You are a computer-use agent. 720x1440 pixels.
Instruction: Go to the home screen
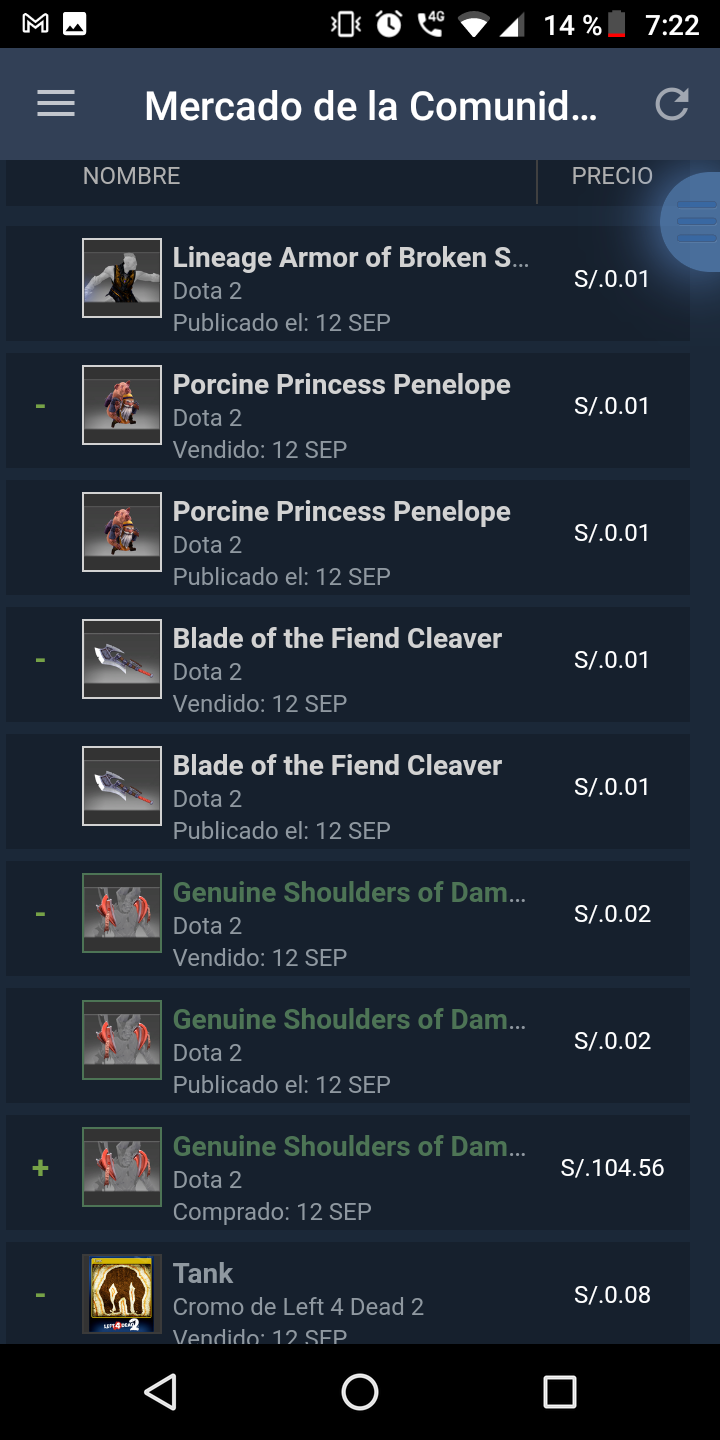(360, 1391)
